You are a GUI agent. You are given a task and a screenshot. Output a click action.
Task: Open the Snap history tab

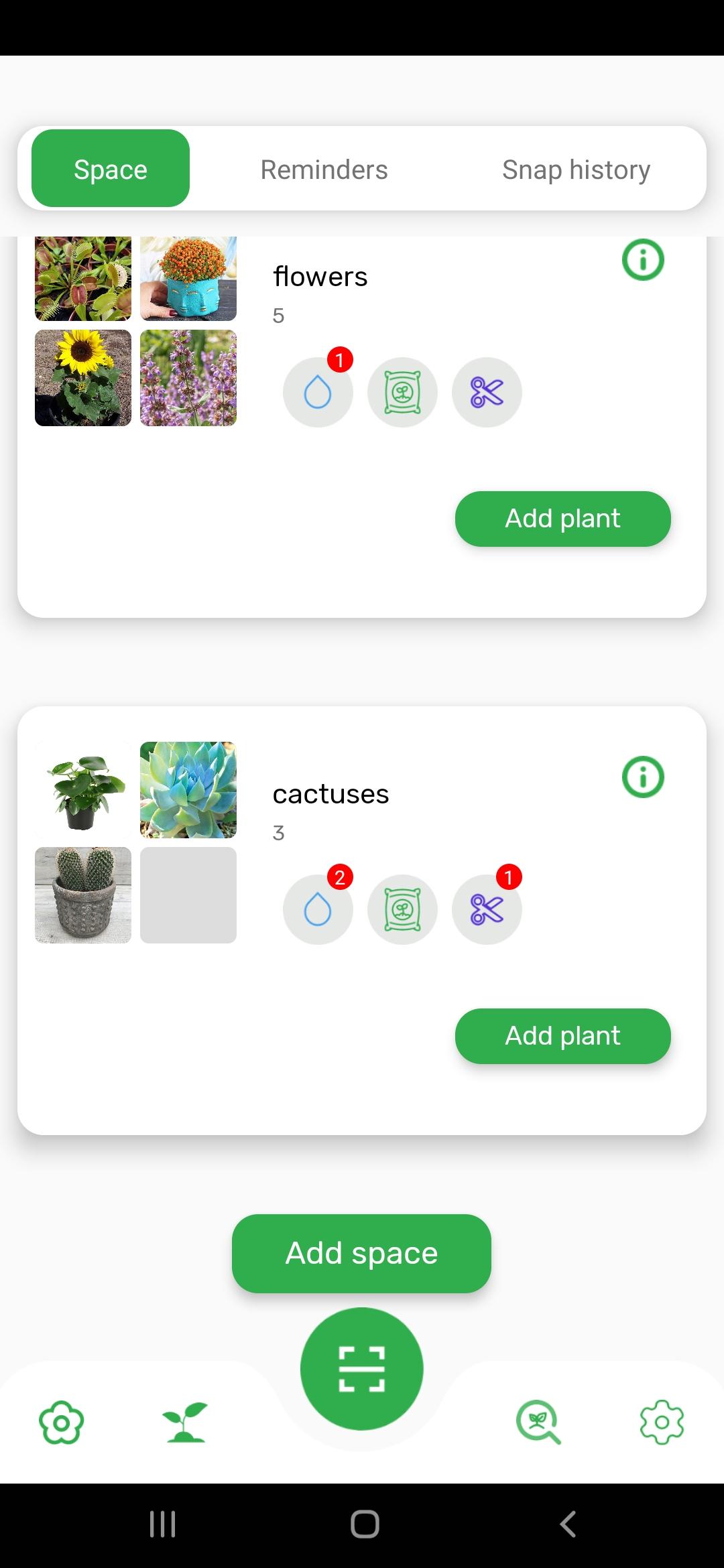pyautogui.click(x=576, y=170)
